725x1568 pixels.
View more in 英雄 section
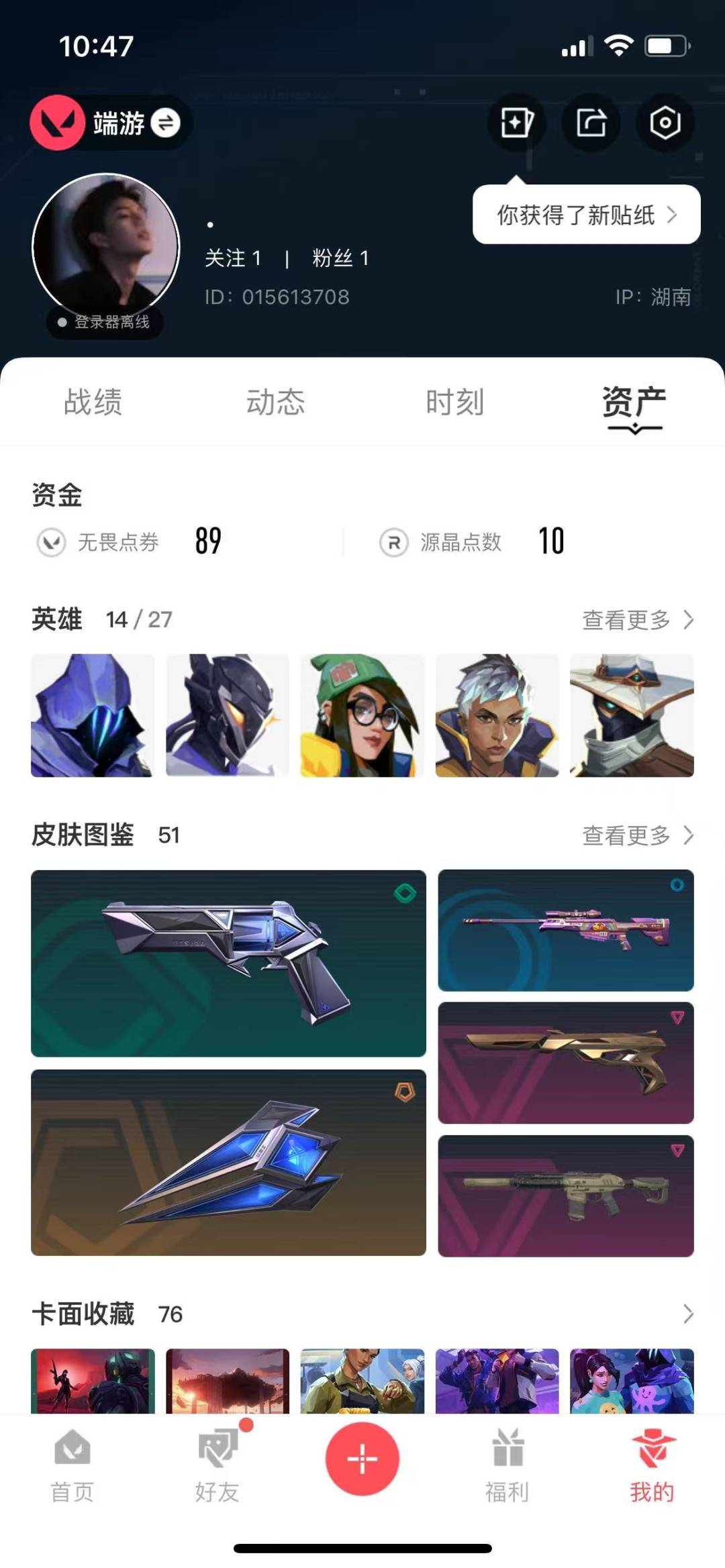pyautogui.click(x=638, y=619)
